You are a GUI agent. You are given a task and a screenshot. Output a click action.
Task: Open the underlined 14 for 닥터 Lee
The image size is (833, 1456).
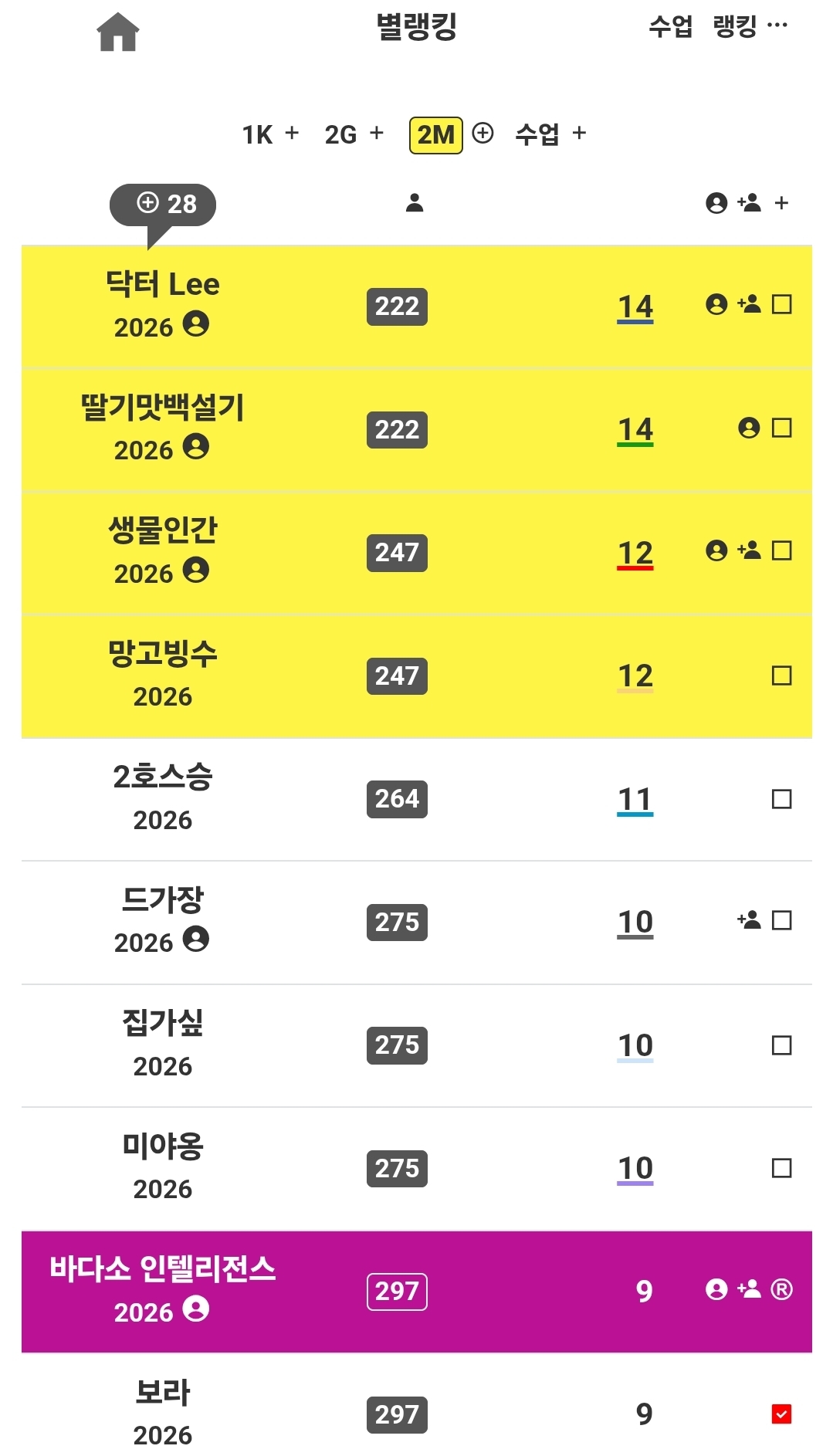tap(635, 306)
